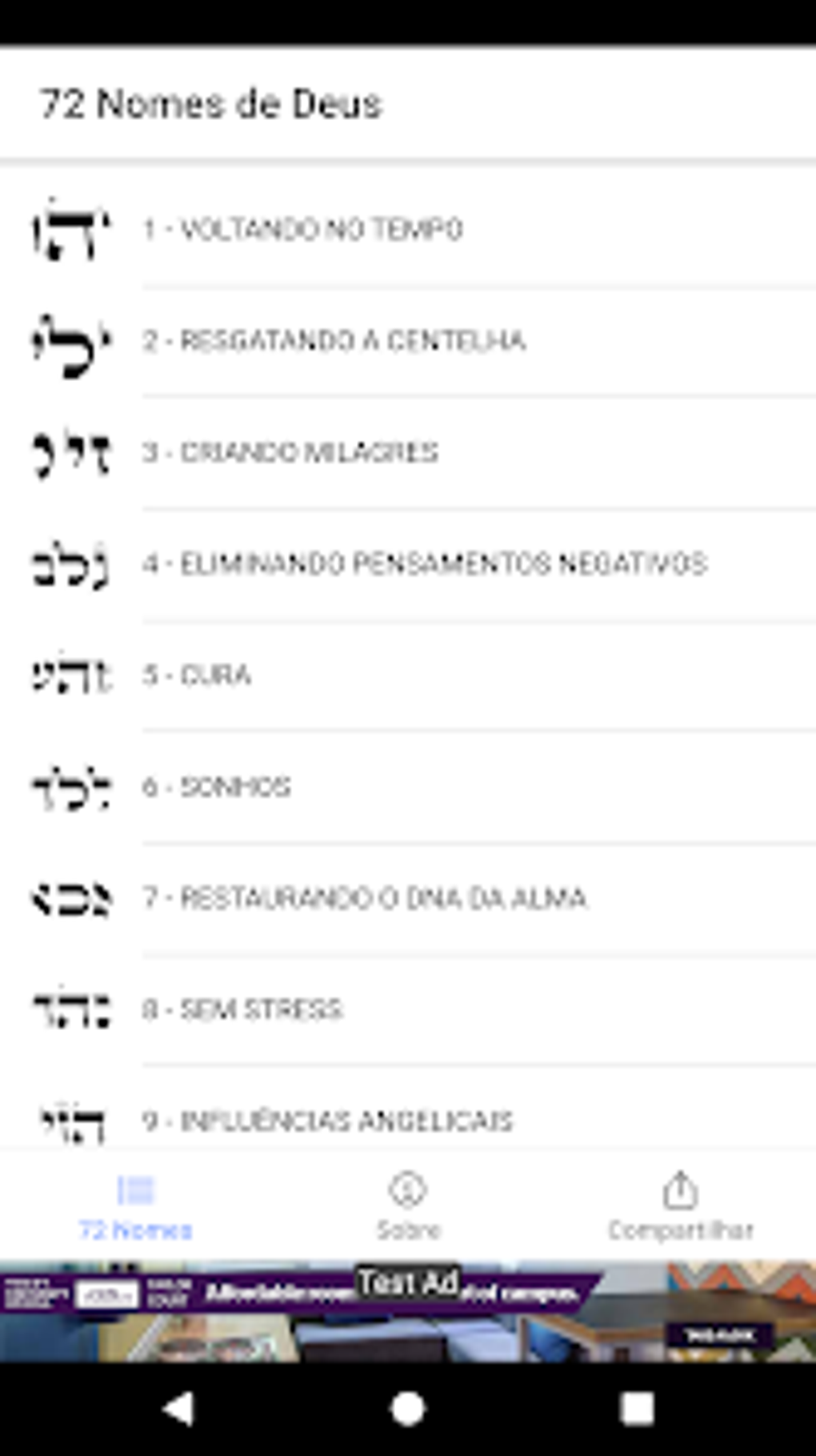The height and width of the screenshot is (1456, 816).
Task: Go back with the system back button
Action: pos(179,1409)
